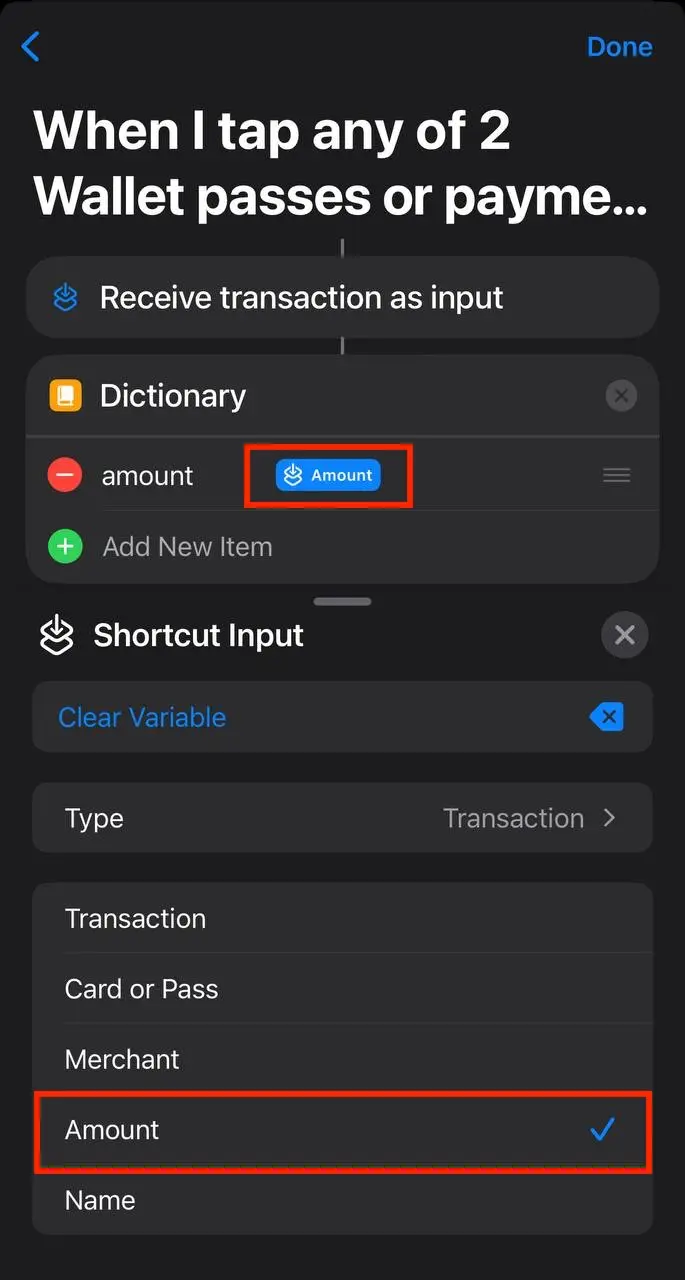Clear Variable from the field
This screenshot has width=685, height=1280.
click(x=142, y=717)
